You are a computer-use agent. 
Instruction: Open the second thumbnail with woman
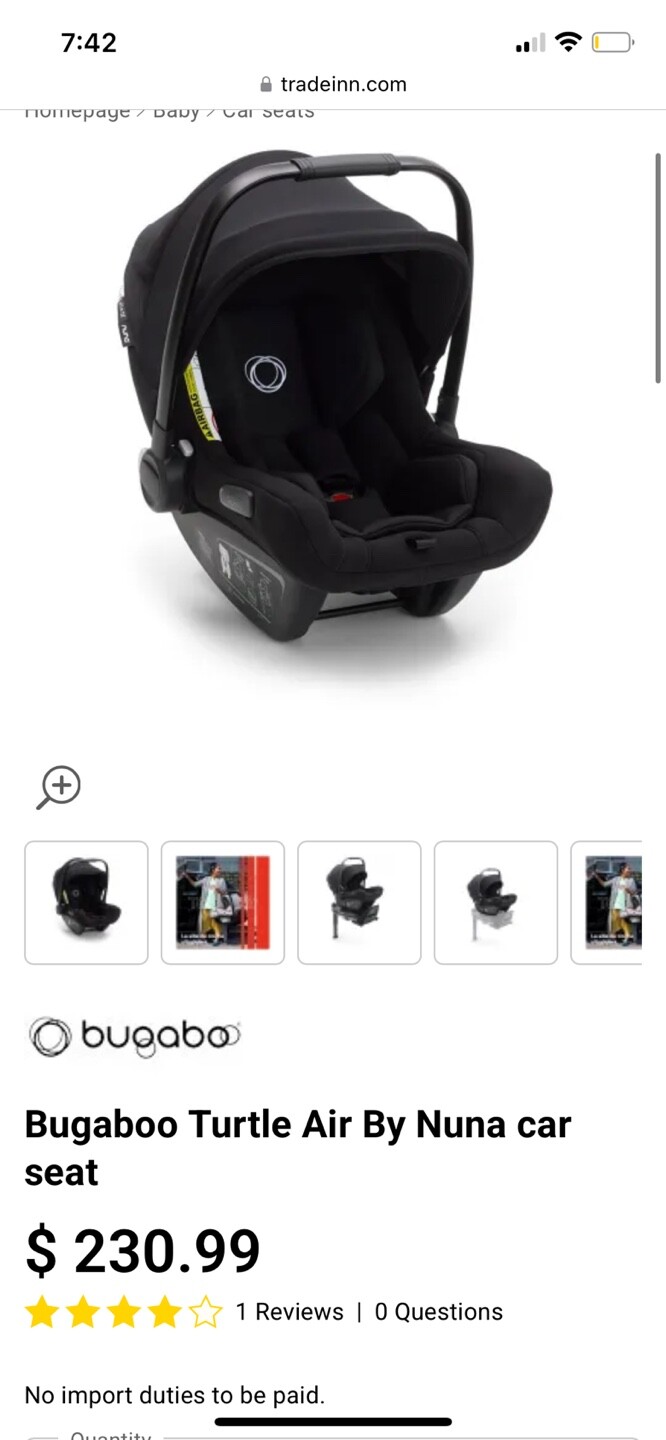pyautogui.click(x=223, y=902)
